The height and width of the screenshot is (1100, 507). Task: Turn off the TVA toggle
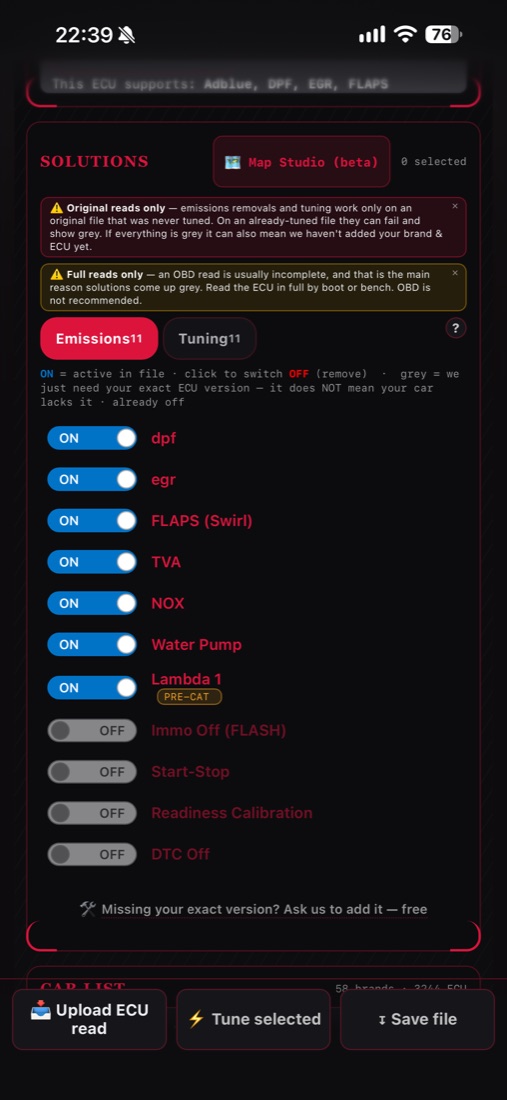click(92, 562)
